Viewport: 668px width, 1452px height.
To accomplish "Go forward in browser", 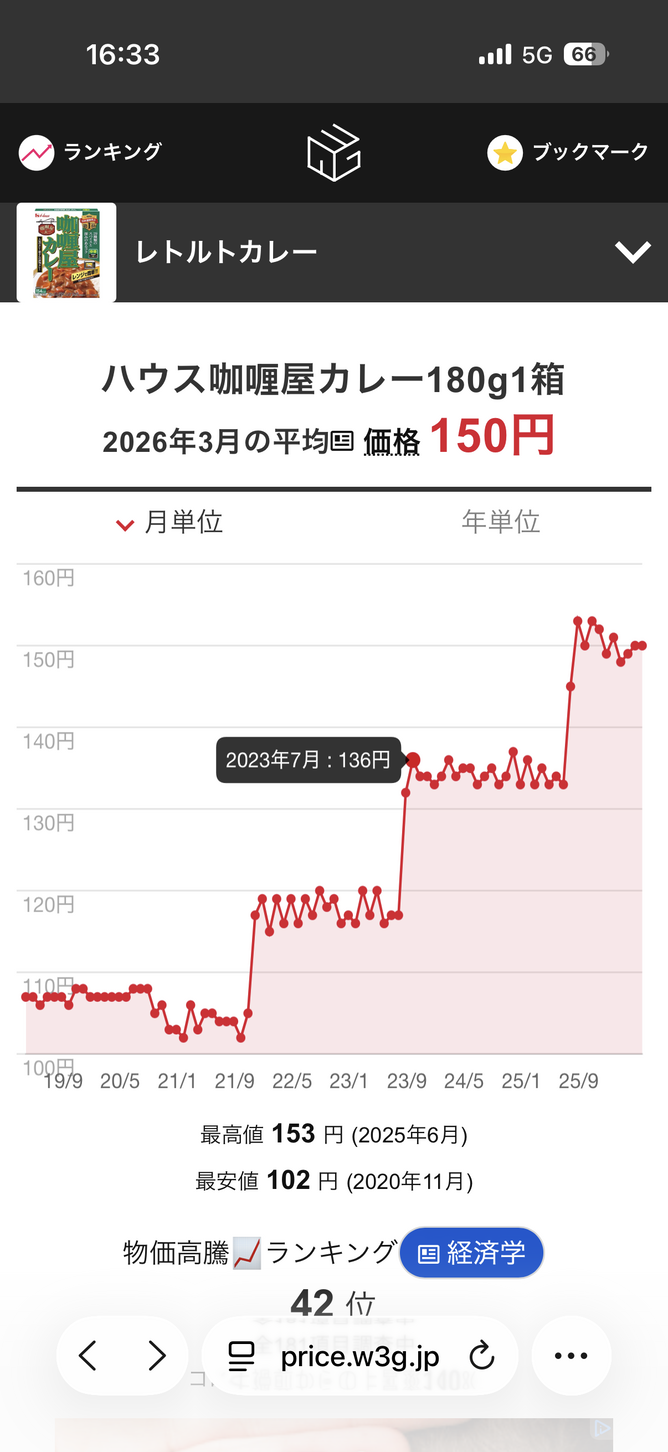I will [x=157, y=1356].
